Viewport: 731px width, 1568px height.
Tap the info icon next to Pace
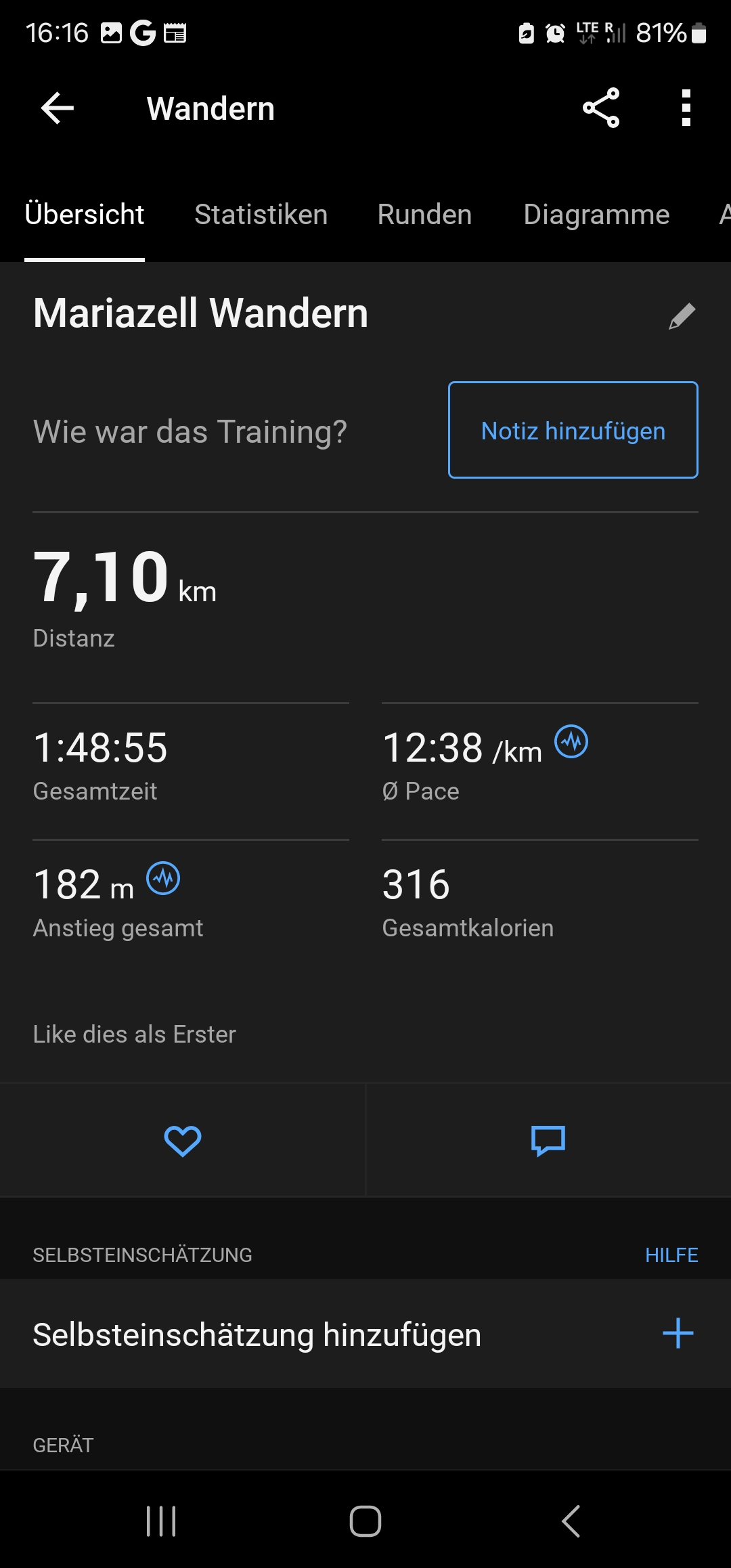[571, 742]
